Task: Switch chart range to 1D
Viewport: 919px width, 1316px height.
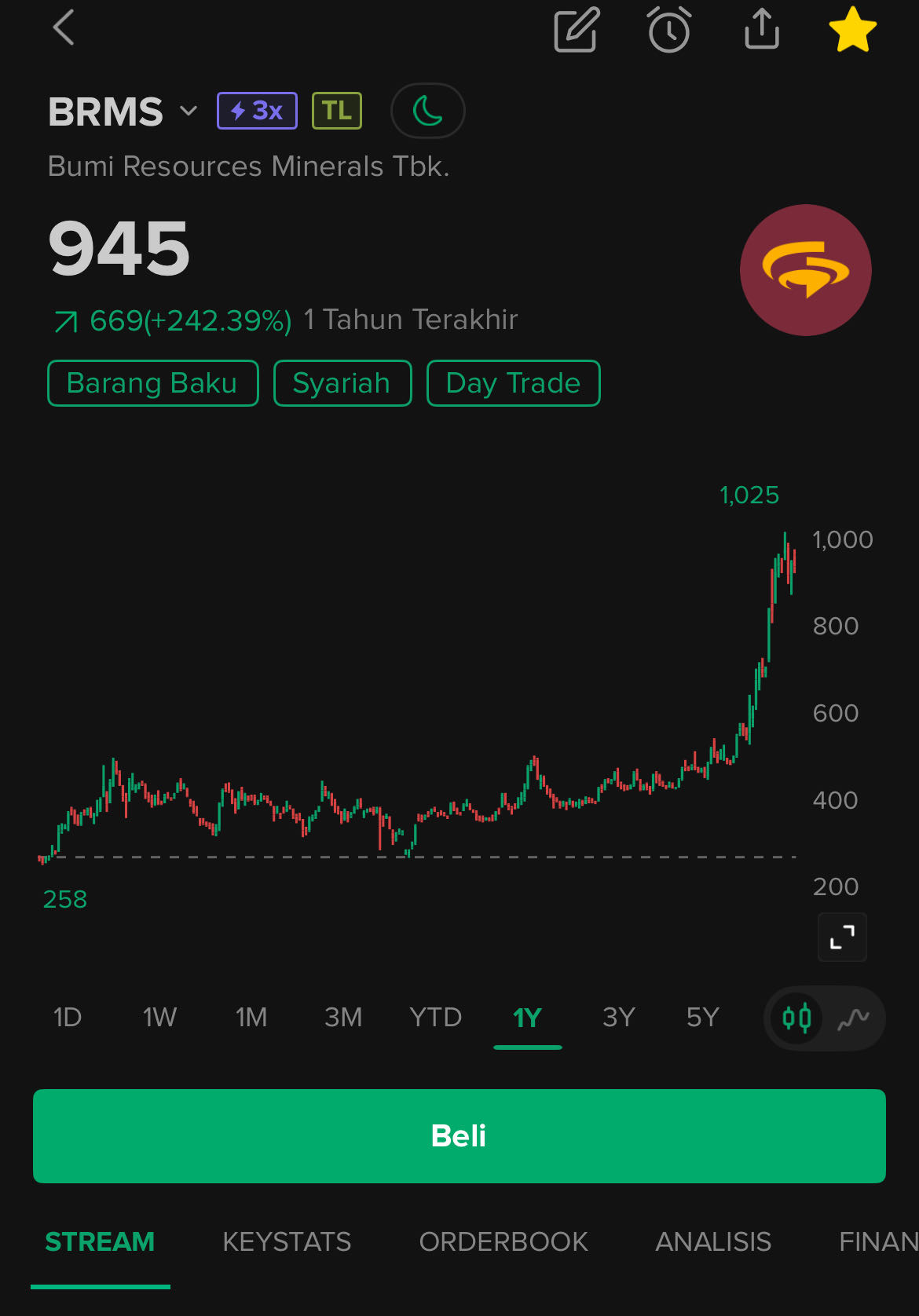Action: [x=68, y=1018]
